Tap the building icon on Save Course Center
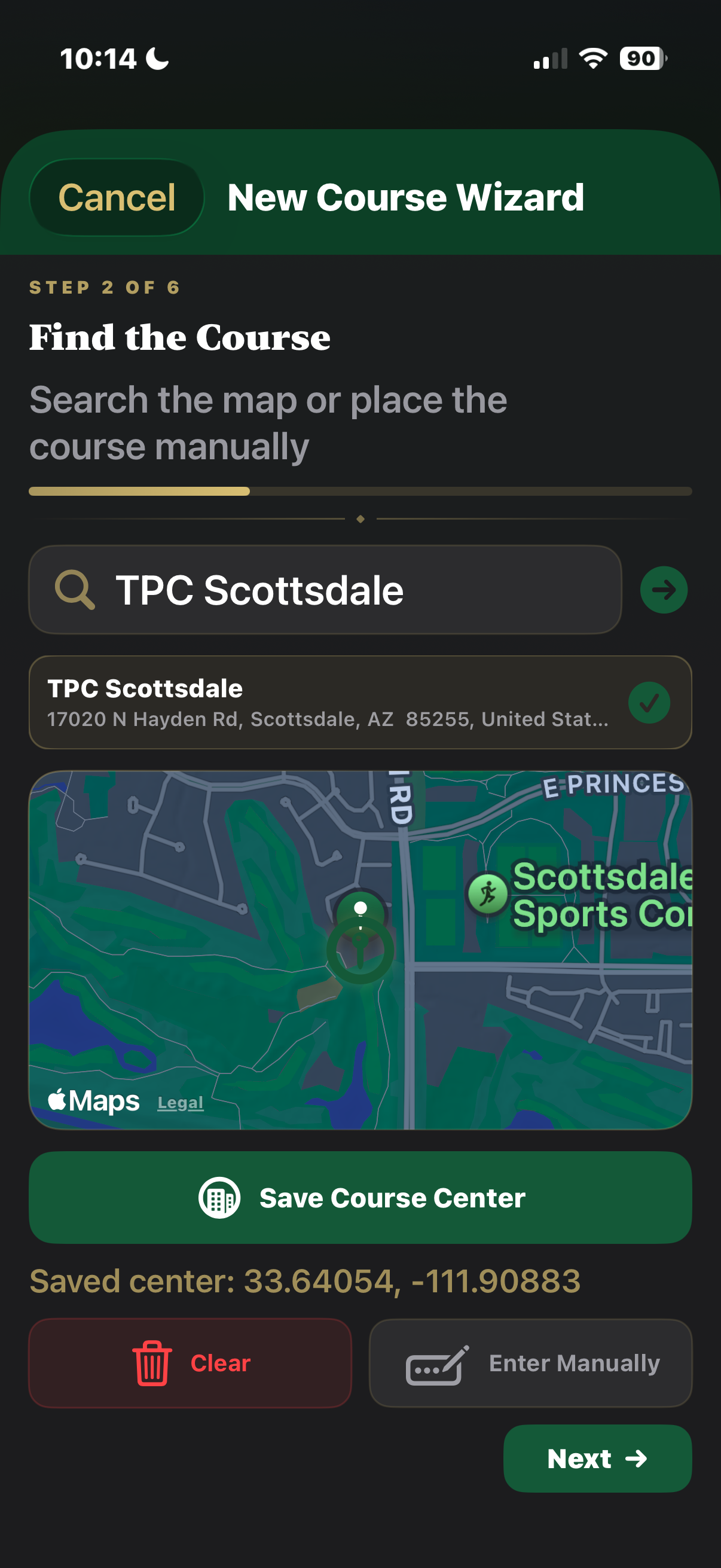The width and height of the screenshot is (721, 1568). (219, 1197)
